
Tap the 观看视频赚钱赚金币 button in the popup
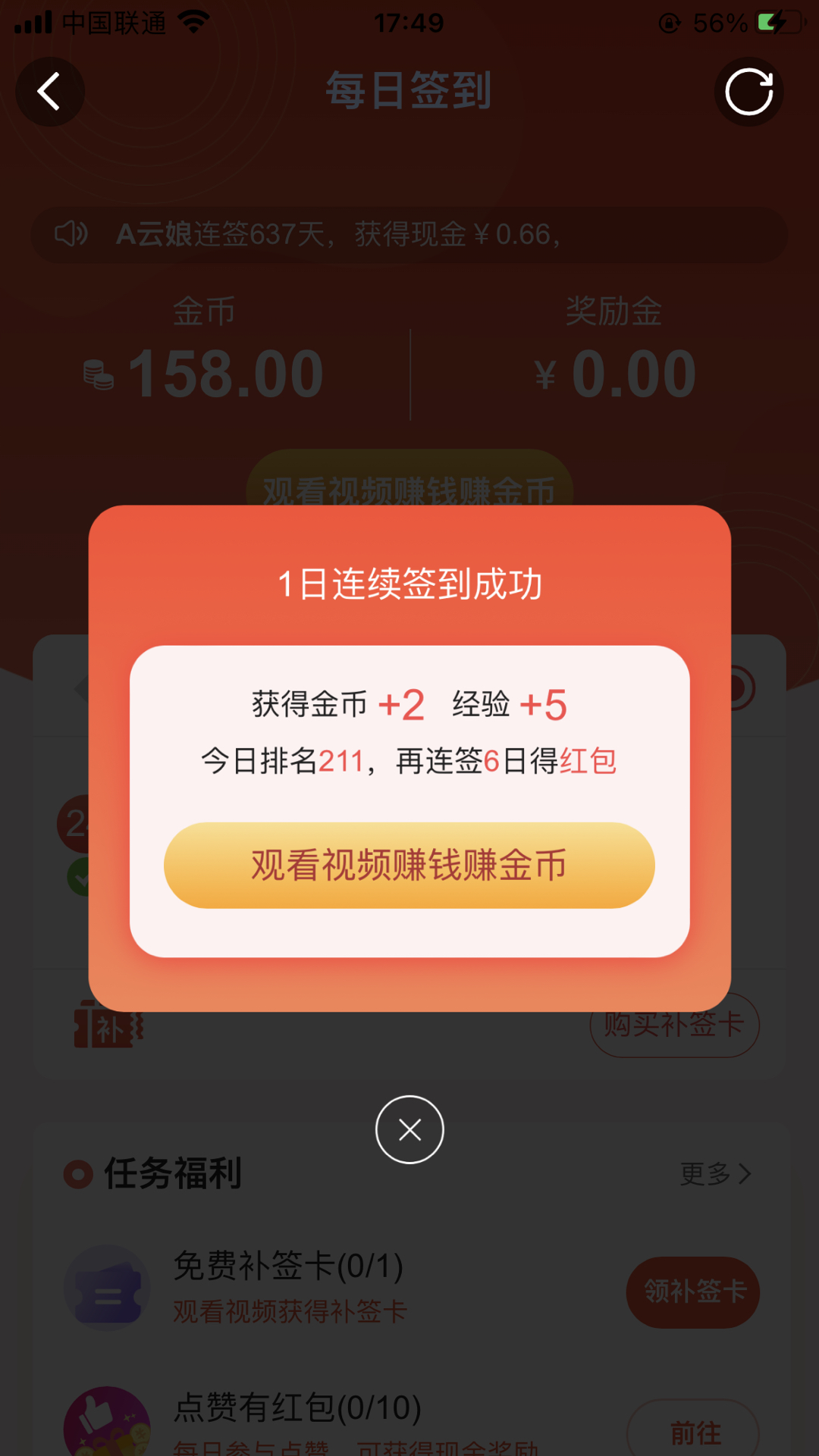pos(409,865)
